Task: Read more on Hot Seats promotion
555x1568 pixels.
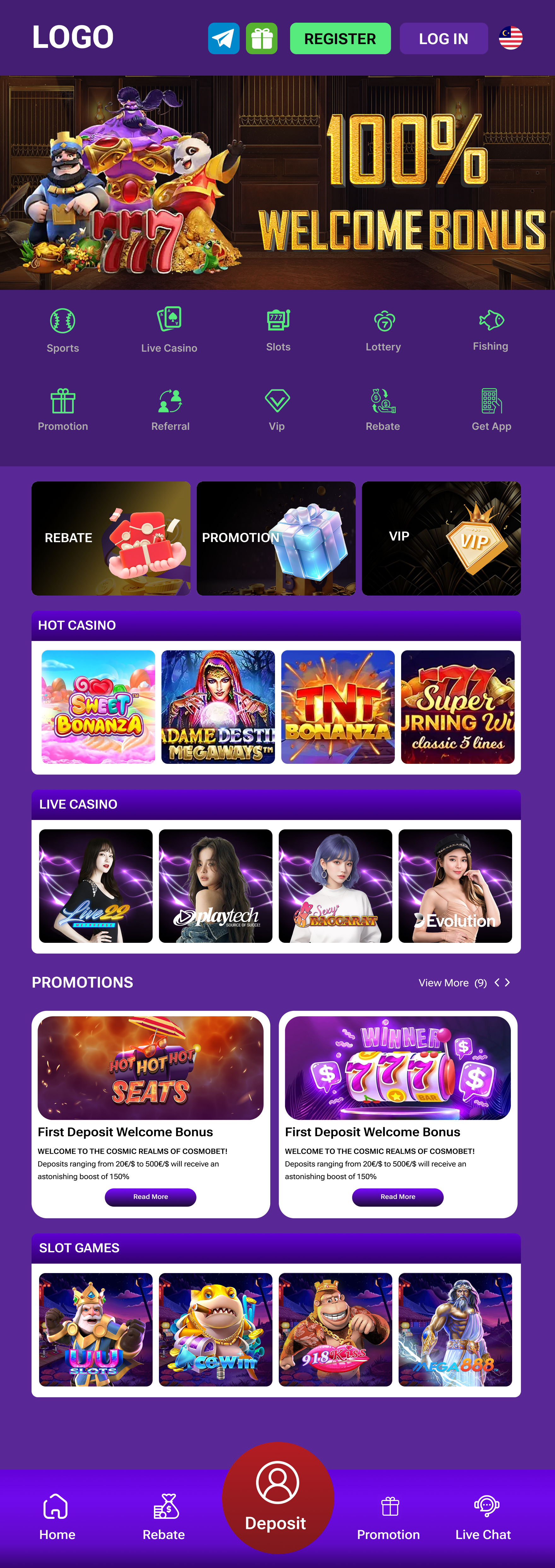Action: tap(150, 1197)
